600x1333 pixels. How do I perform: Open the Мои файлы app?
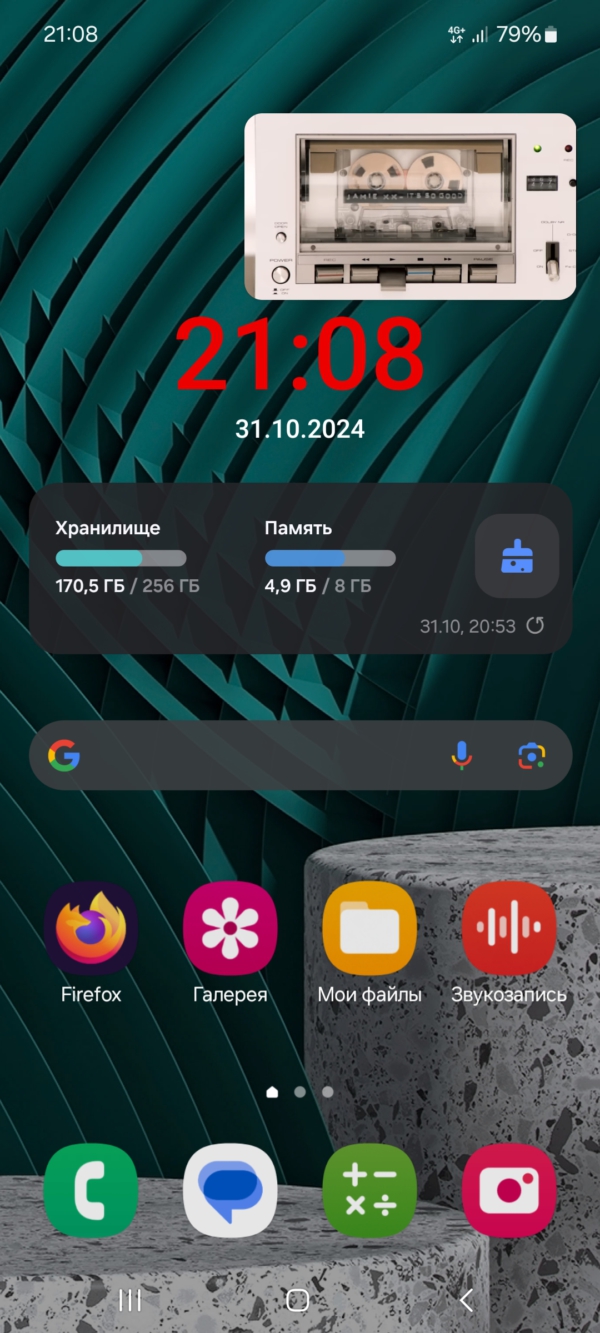click(369, 928)
